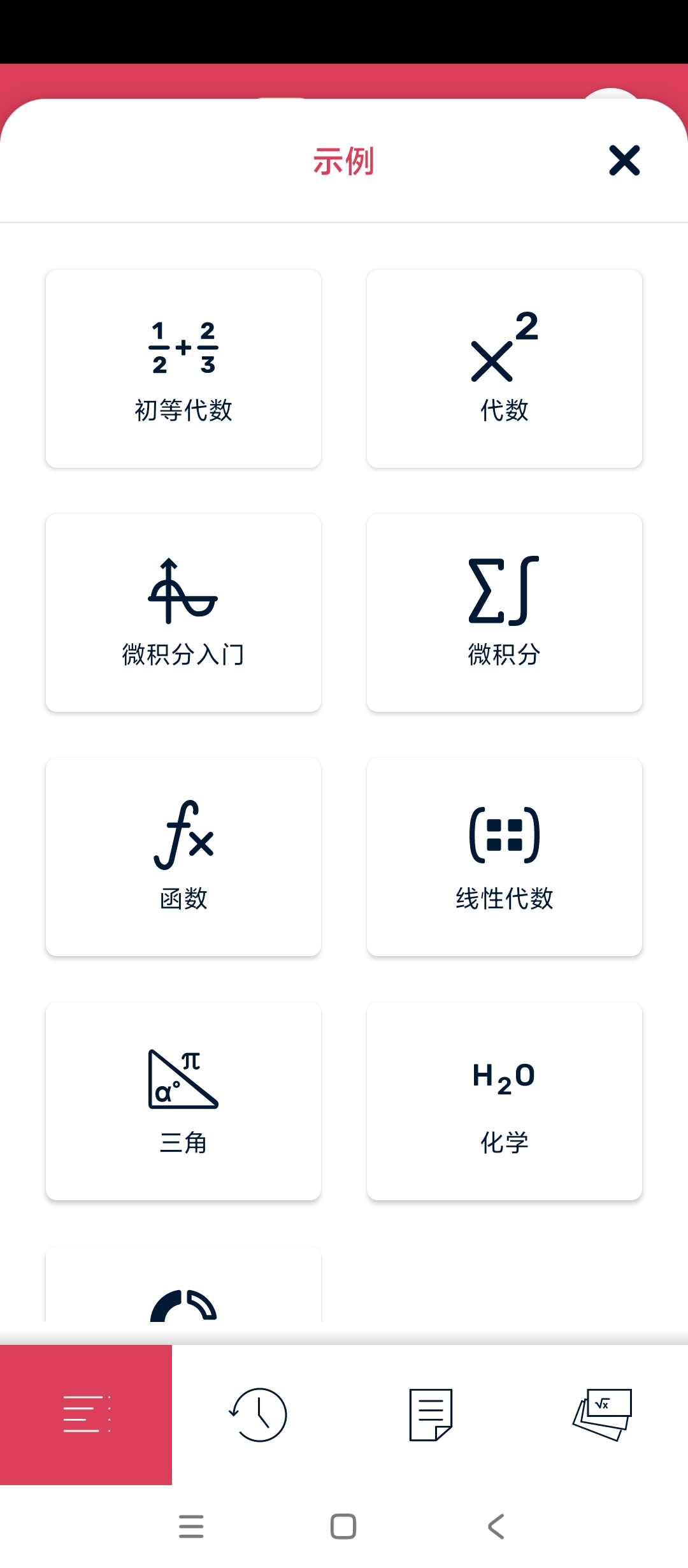The height and width of the screenshot is (1568, 688).
Task: Switch to the square-root cards tab
Action: click(x=603, y=1414)
